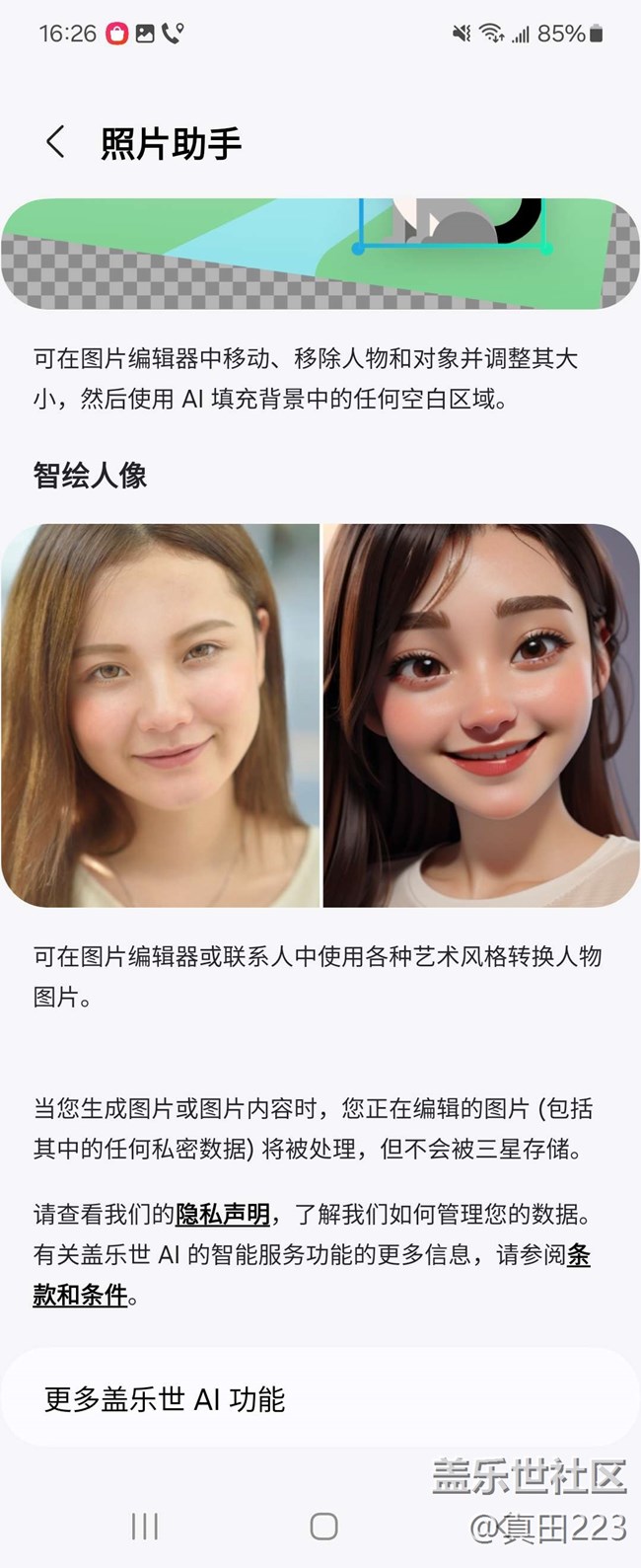Go back from 照片助手 page
The height and width of the screenshot is (1568, 641).
coord(56,143)
